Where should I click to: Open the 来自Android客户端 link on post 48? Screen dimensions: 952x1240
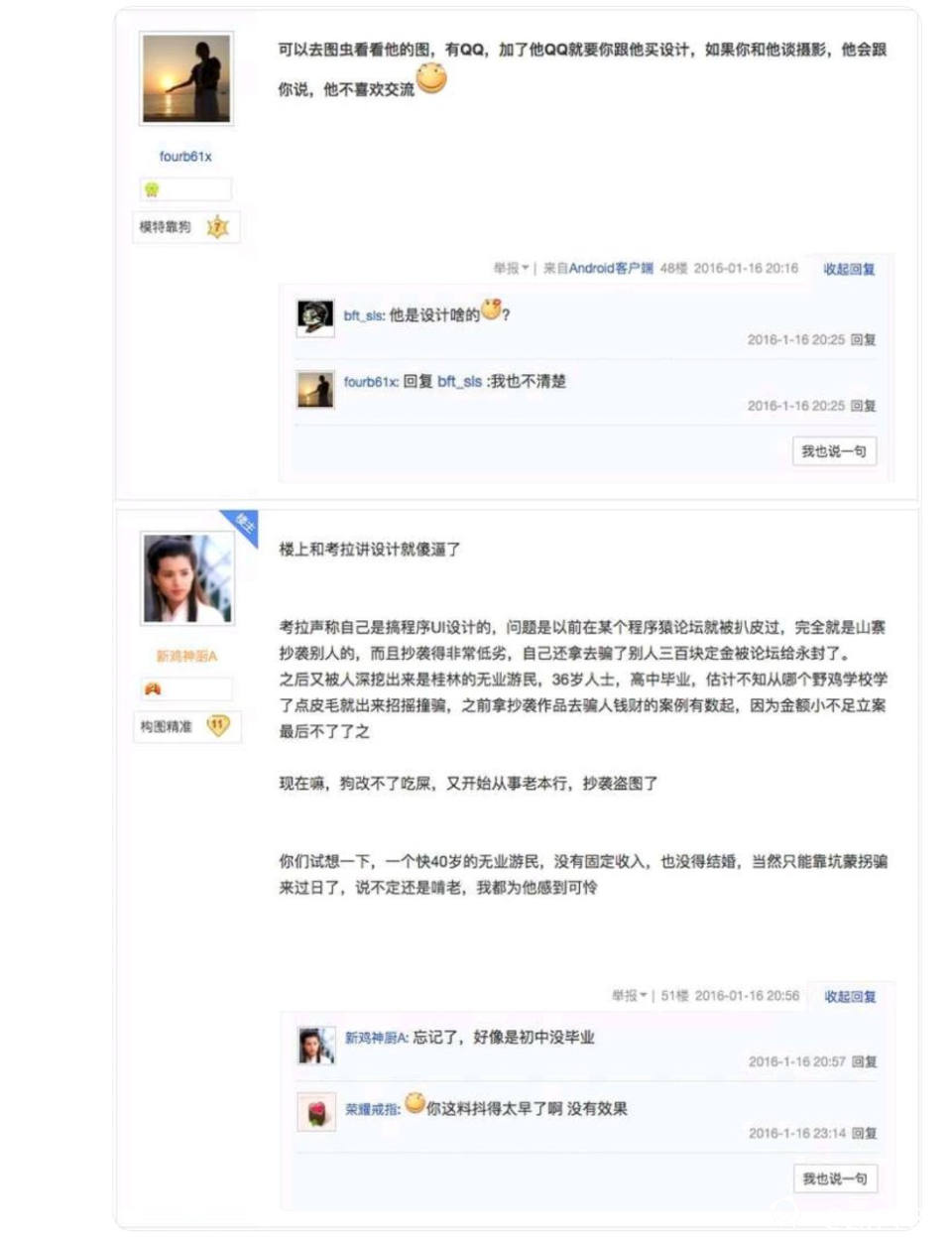coord(598,268)
